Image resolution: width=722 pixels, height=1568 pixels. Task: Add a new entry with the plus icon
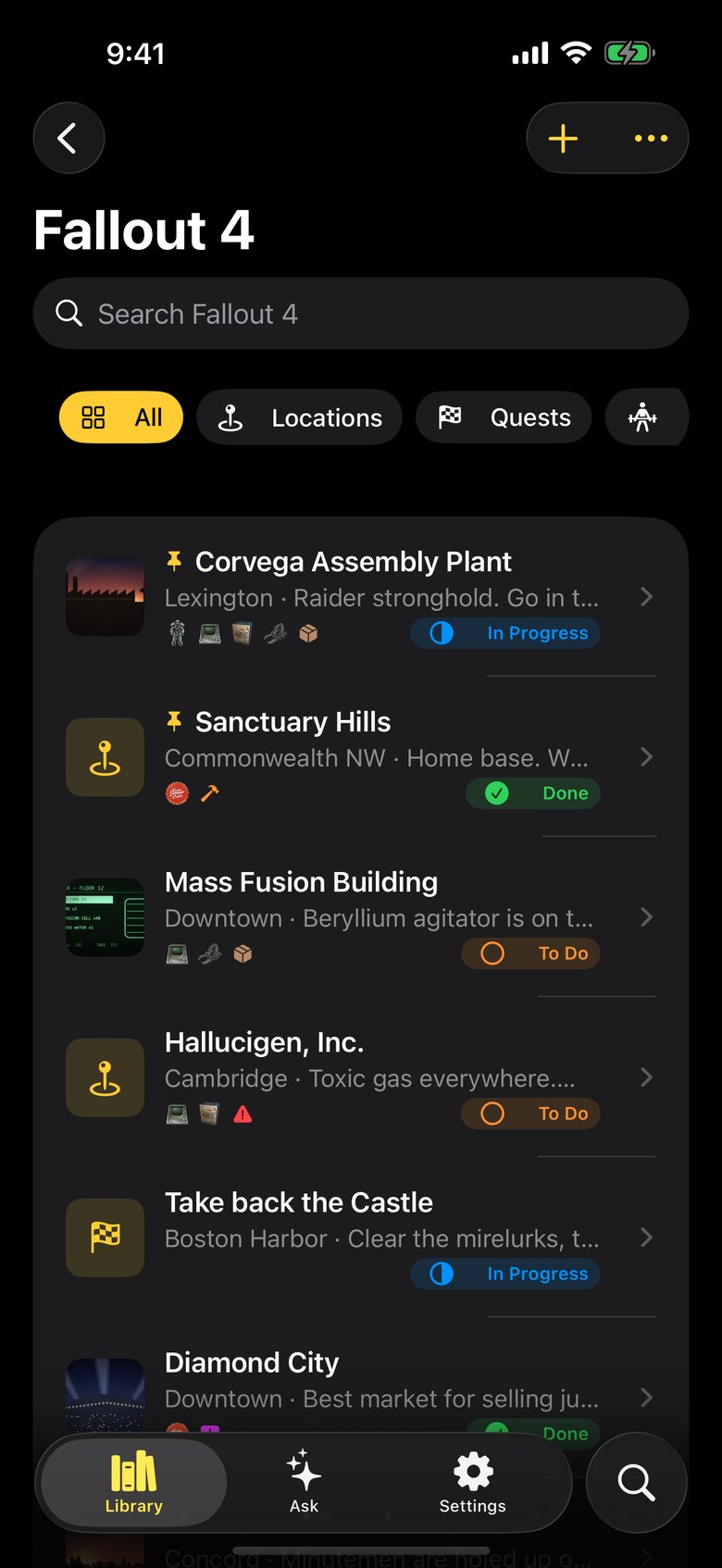click(563, 138)
